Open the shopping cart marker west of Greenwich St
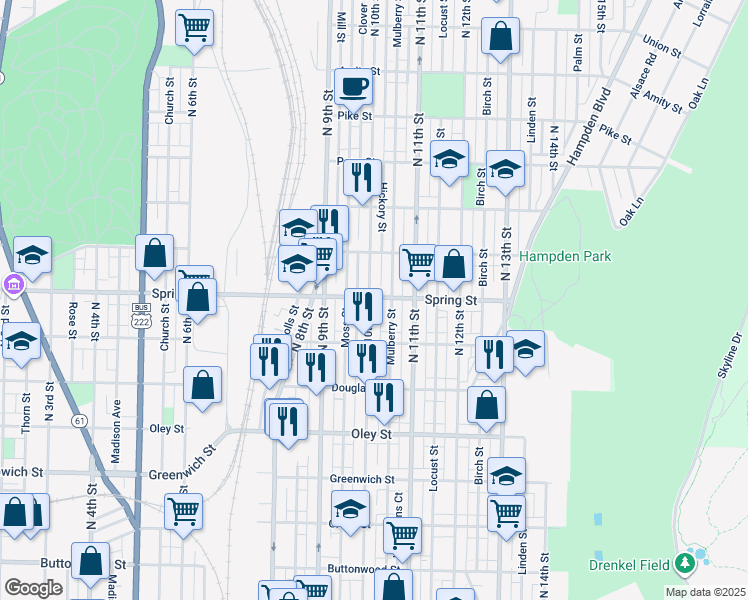Viewport: 748px width, 600px height. (183, 511)
